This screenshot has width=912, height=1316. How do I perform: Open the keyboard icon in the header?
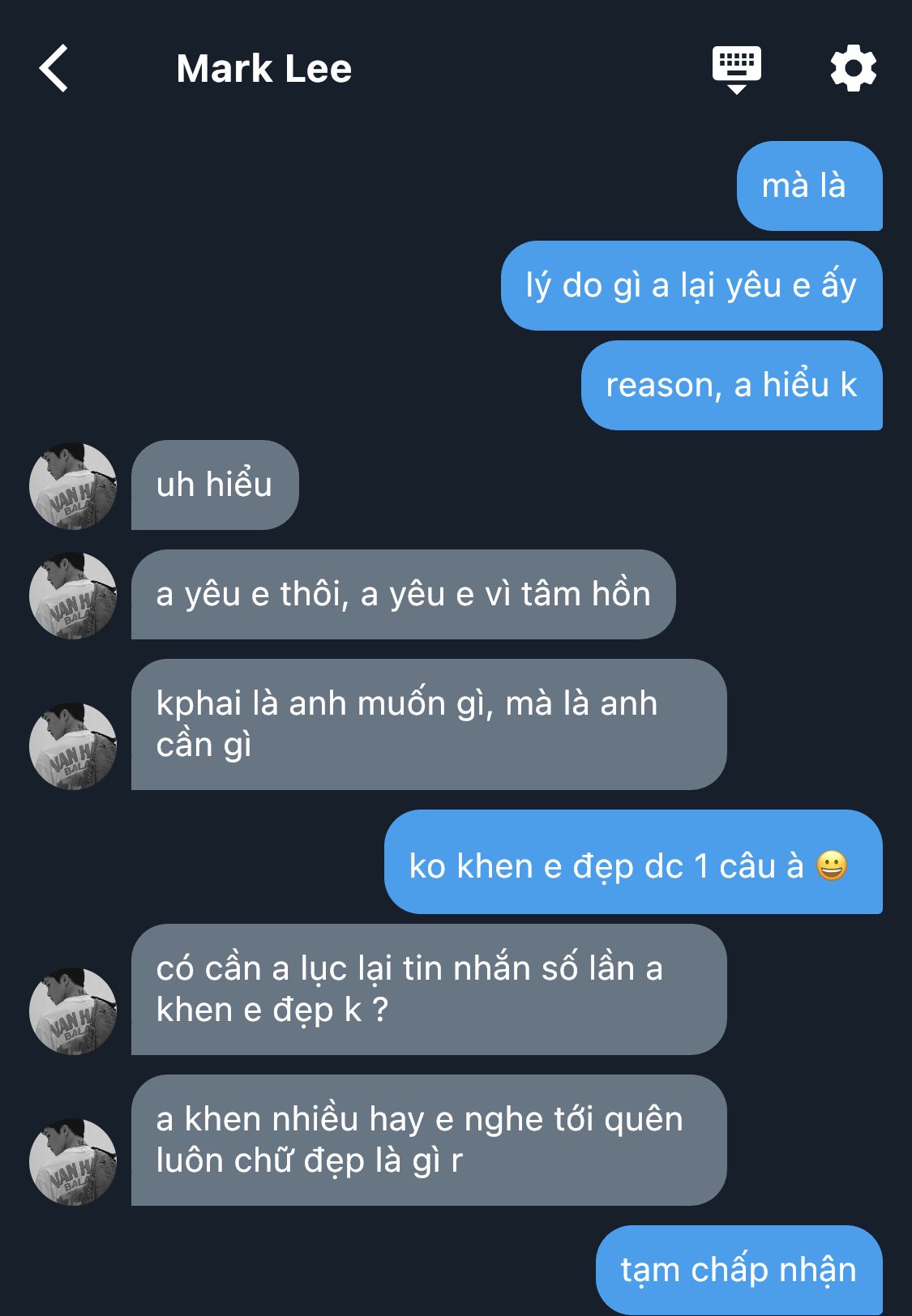(736, 70)
